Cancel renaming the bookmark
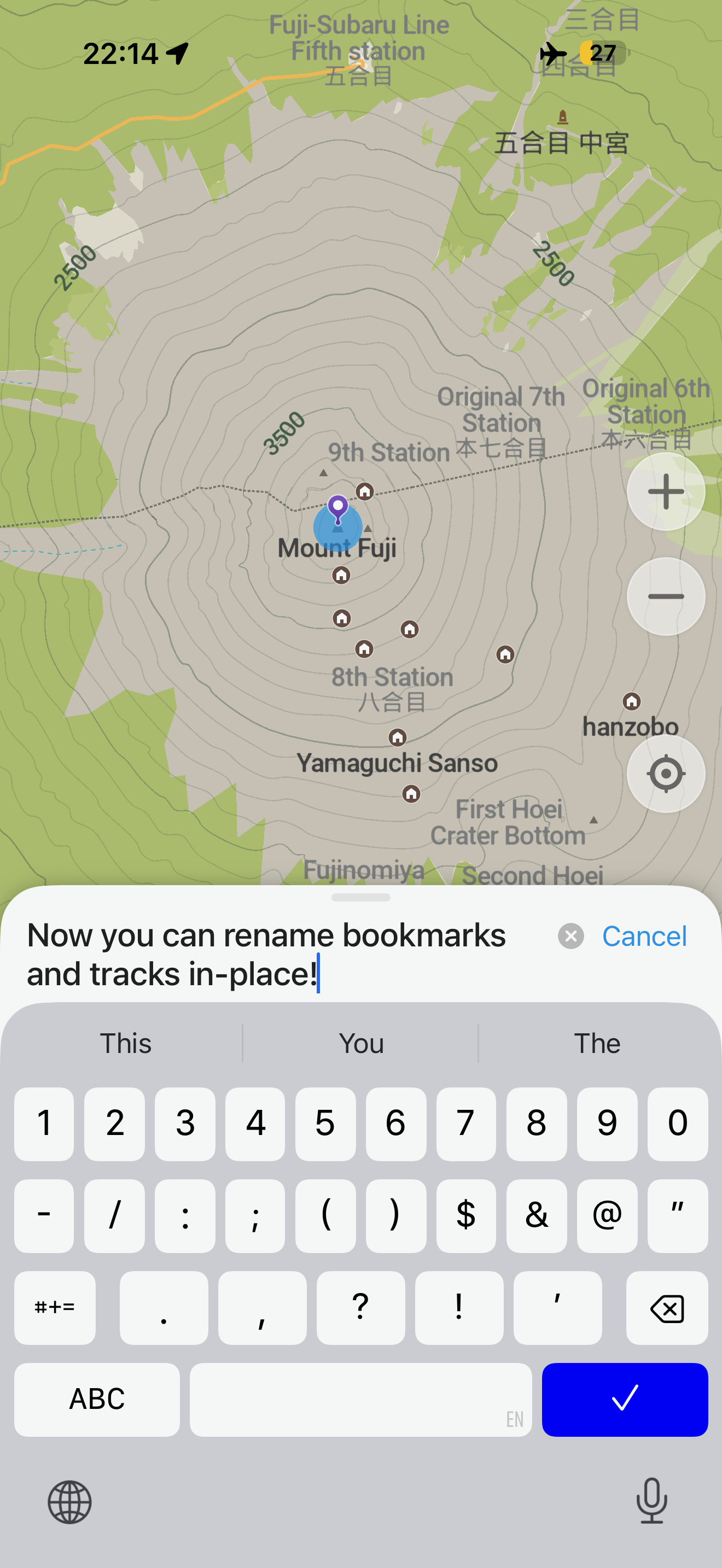The height and width of the screenshot is (1568, 722). tap(644, 936)
